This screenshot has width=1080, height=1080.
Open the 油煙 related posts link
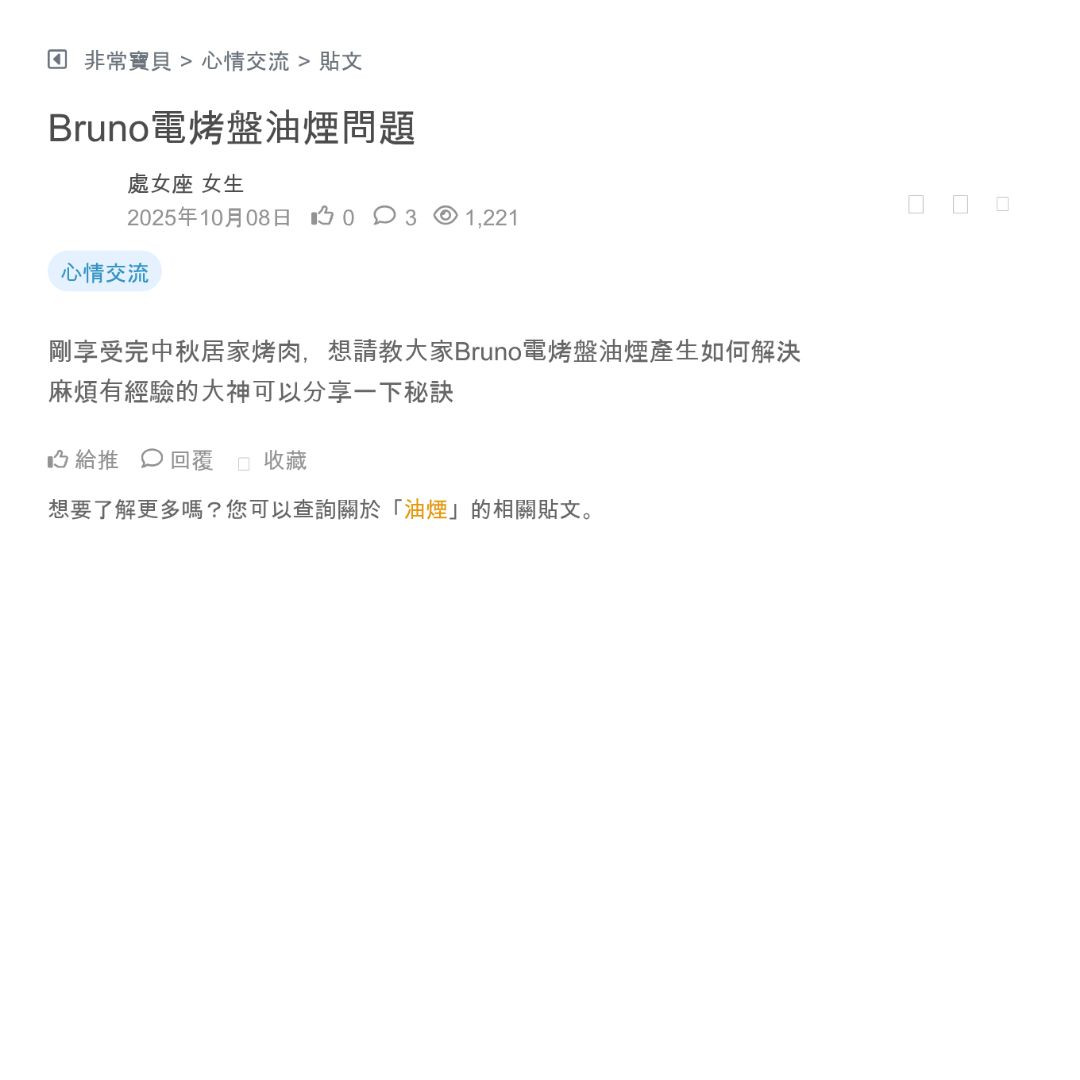point(425,509)
